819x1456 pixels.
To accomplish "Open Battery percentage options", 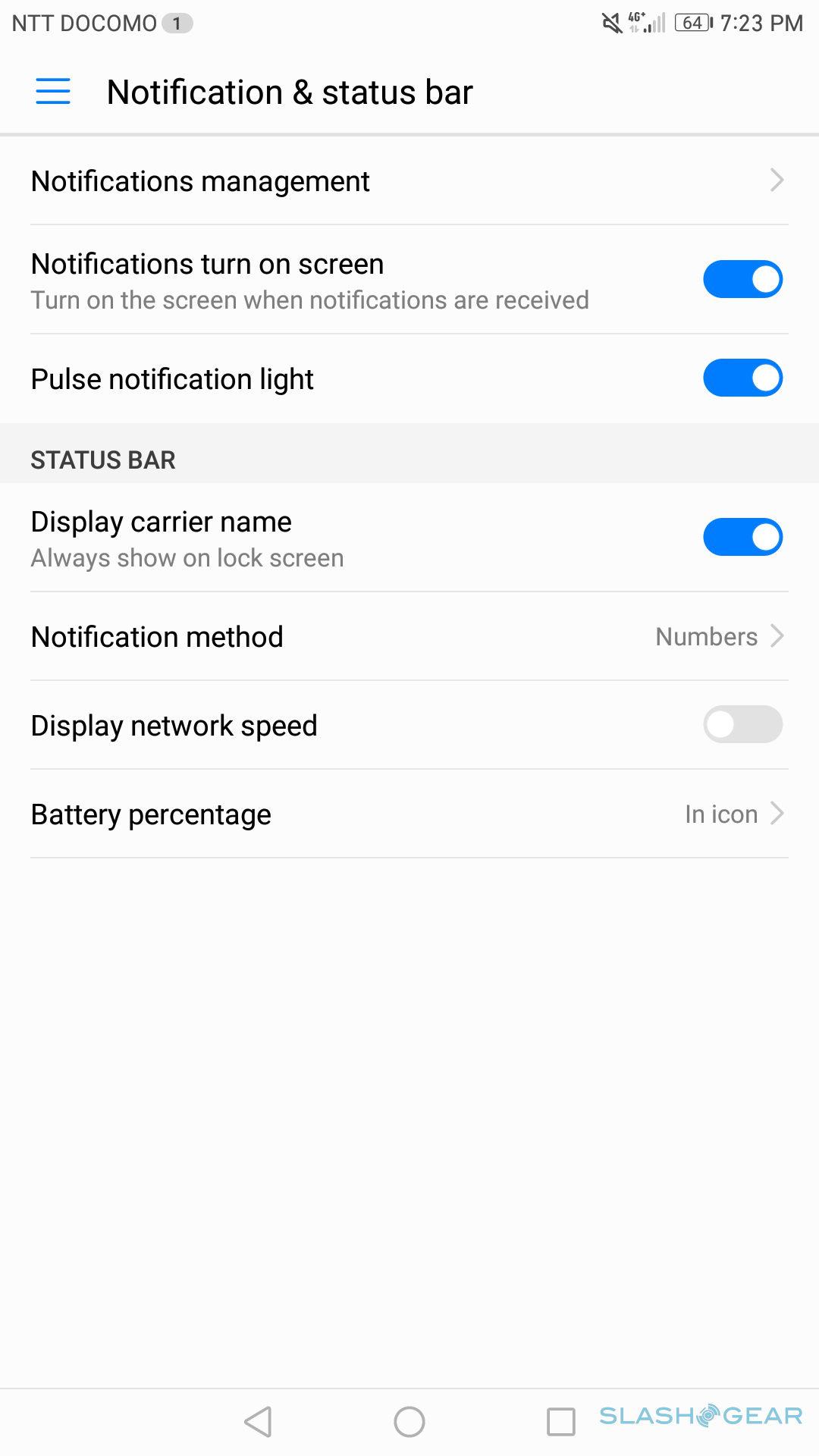I will coord(409,814).
